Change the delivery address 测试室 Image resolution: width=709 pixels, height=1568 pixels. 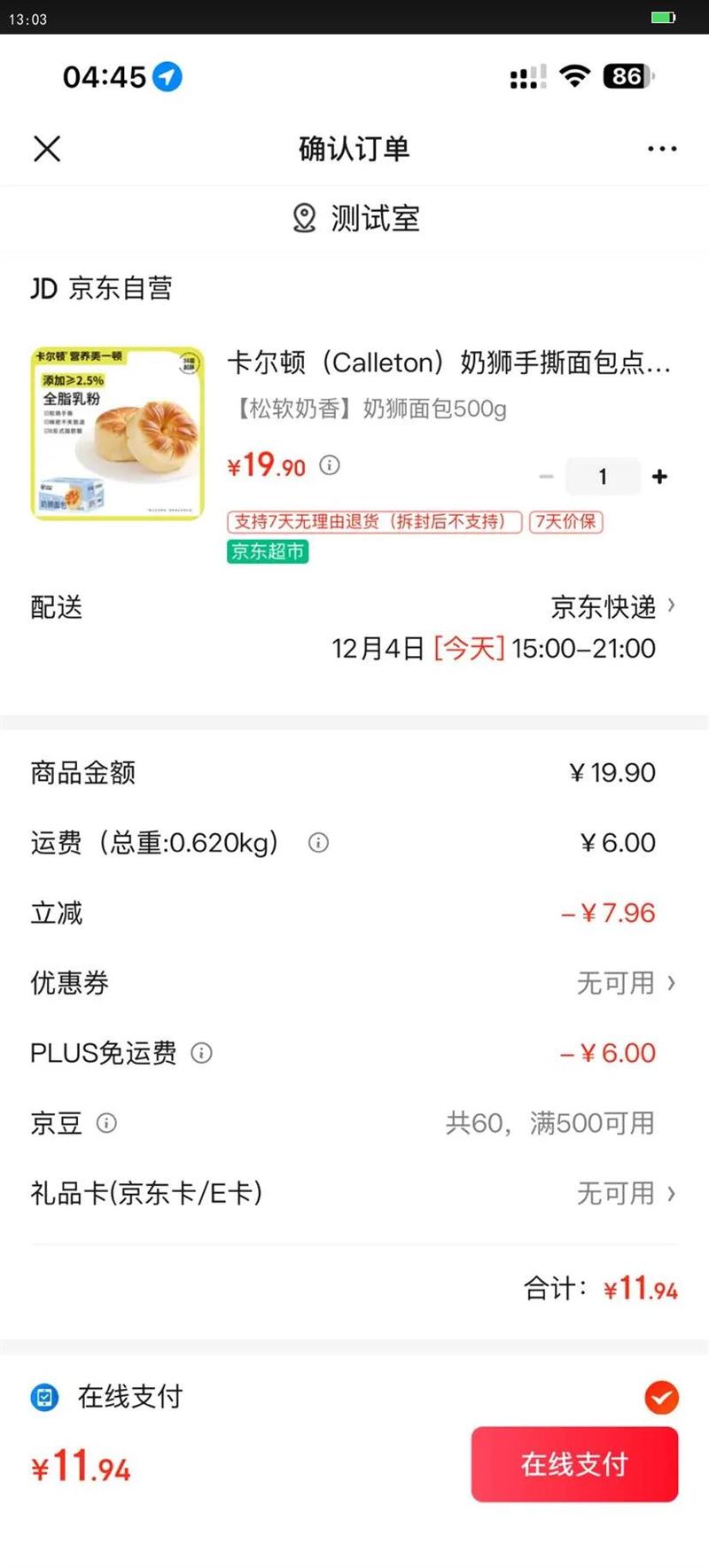[355, 218]
